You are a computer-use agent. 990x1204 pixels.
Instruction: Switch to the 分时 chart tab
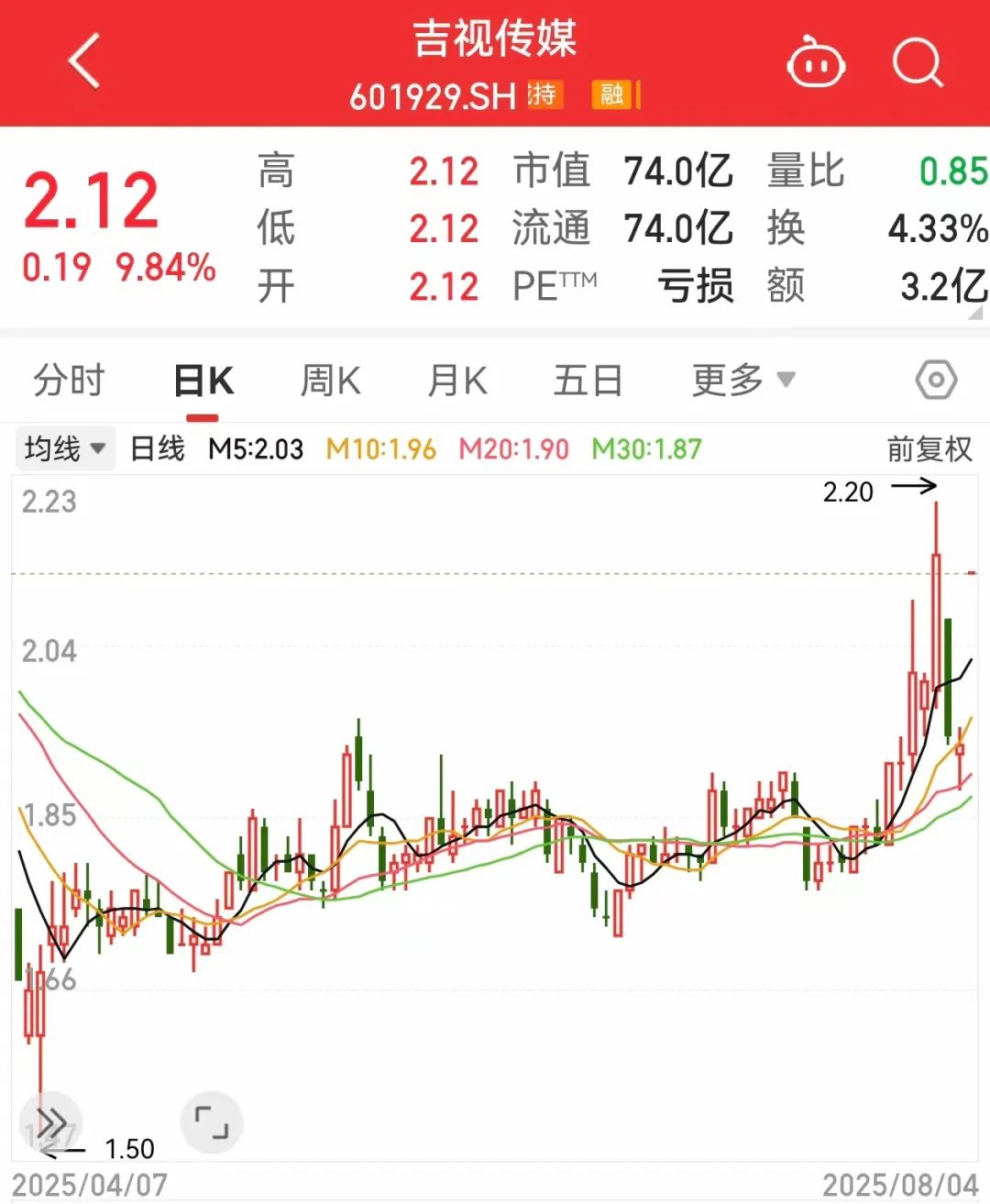click(x=69, y=380)
